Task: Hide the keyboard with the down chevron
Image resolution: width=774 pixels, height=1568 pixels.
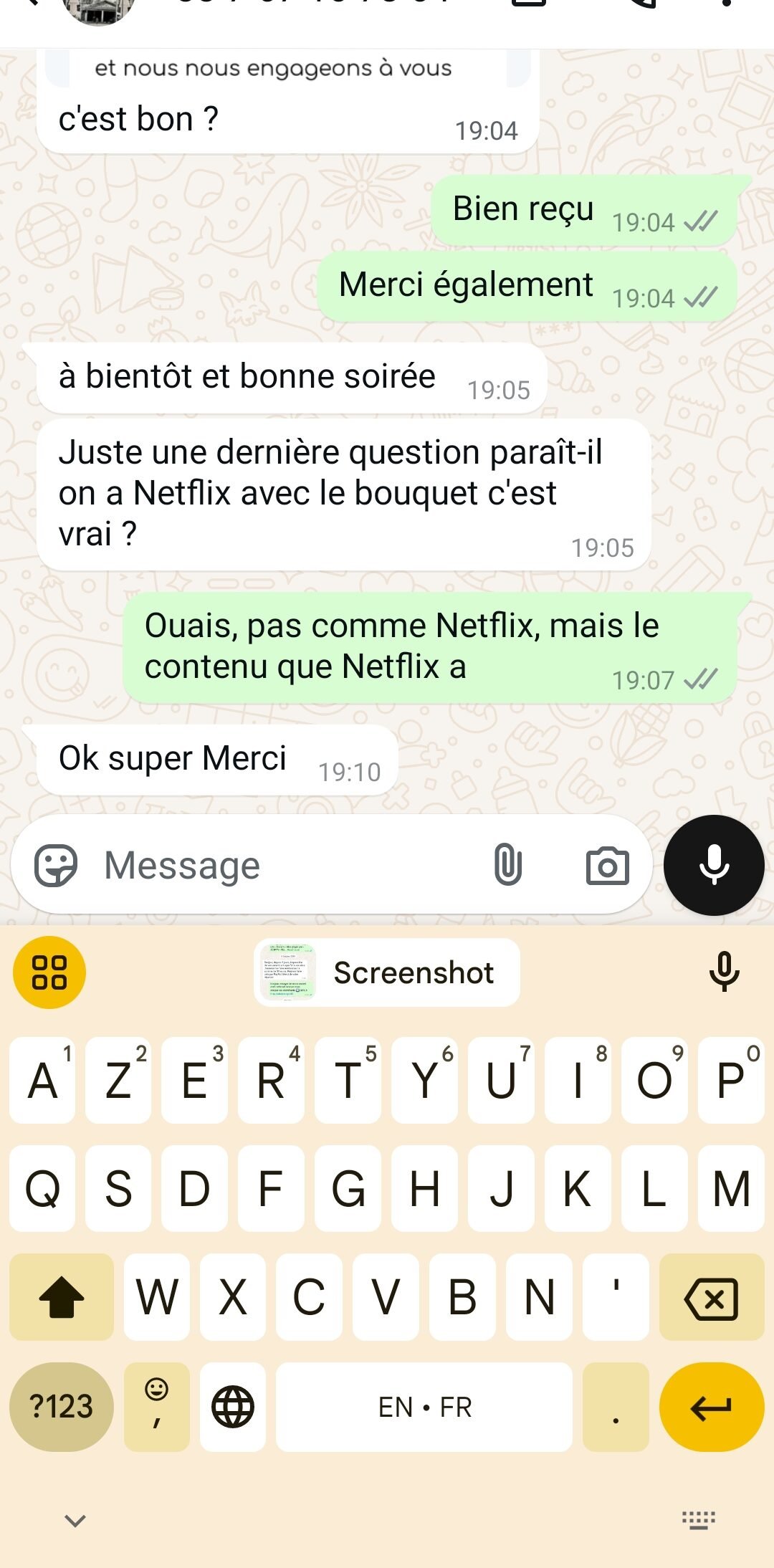Action: coord(75,1519)
